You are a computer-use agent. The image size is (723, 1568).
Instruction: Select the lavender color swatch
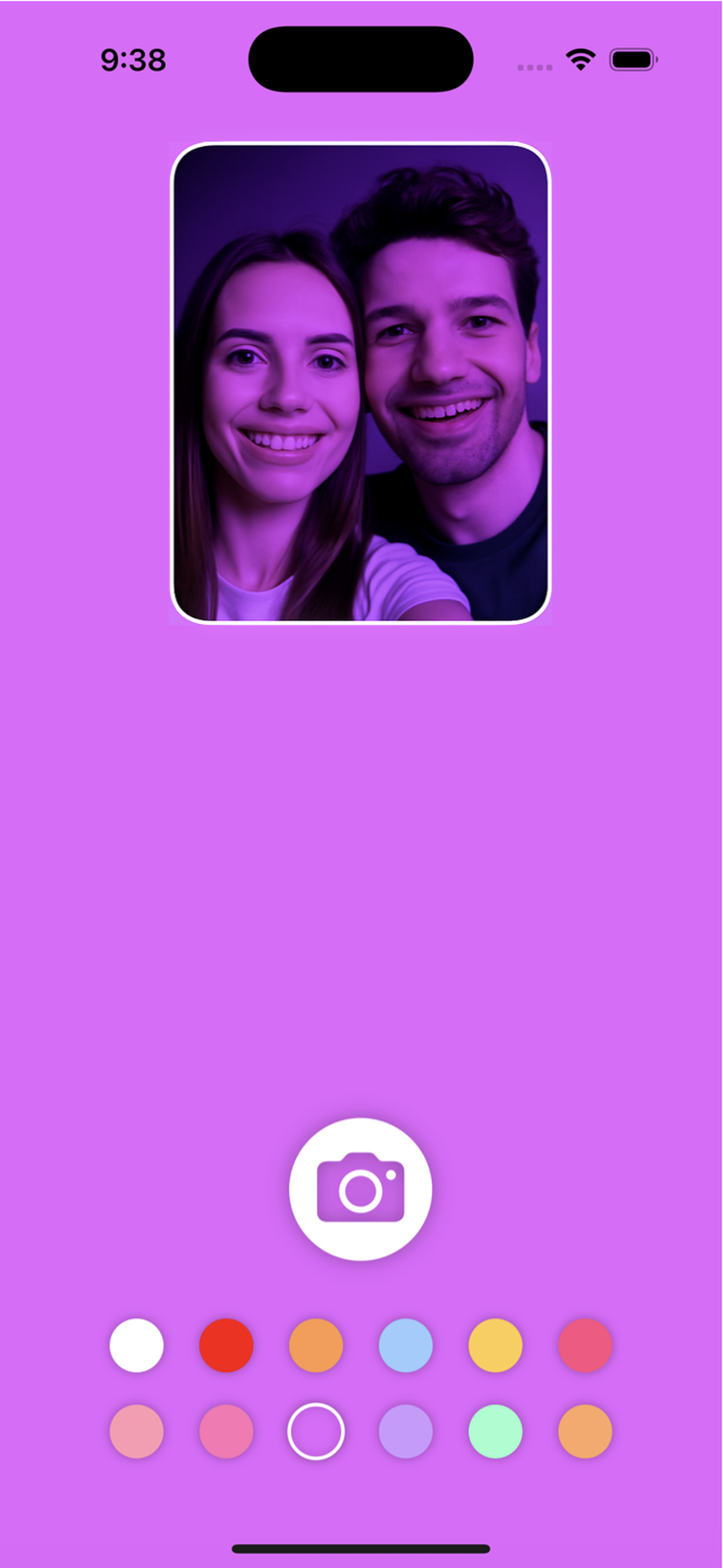tap(406, 1432)
